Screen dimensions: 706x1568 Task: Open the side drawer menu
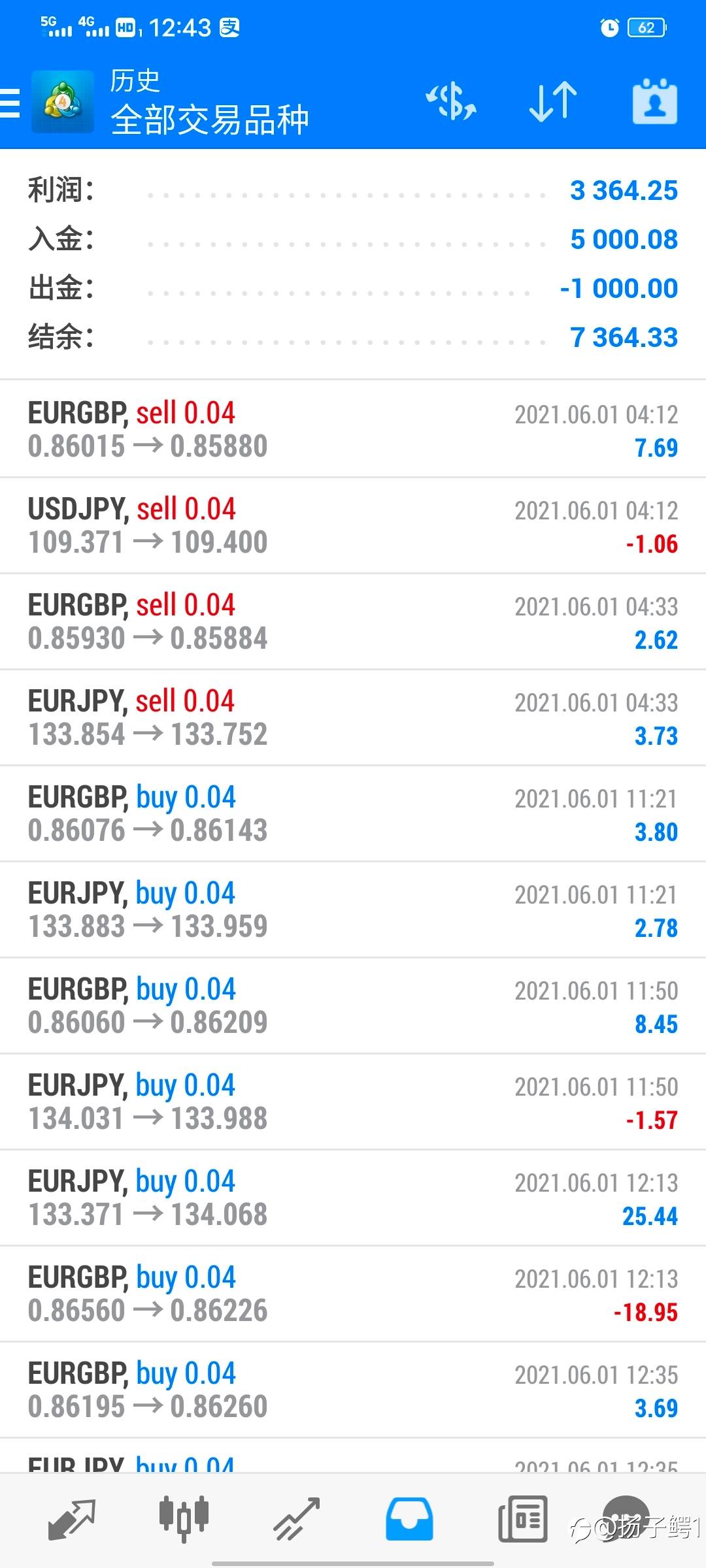click(x=10, y=103)
